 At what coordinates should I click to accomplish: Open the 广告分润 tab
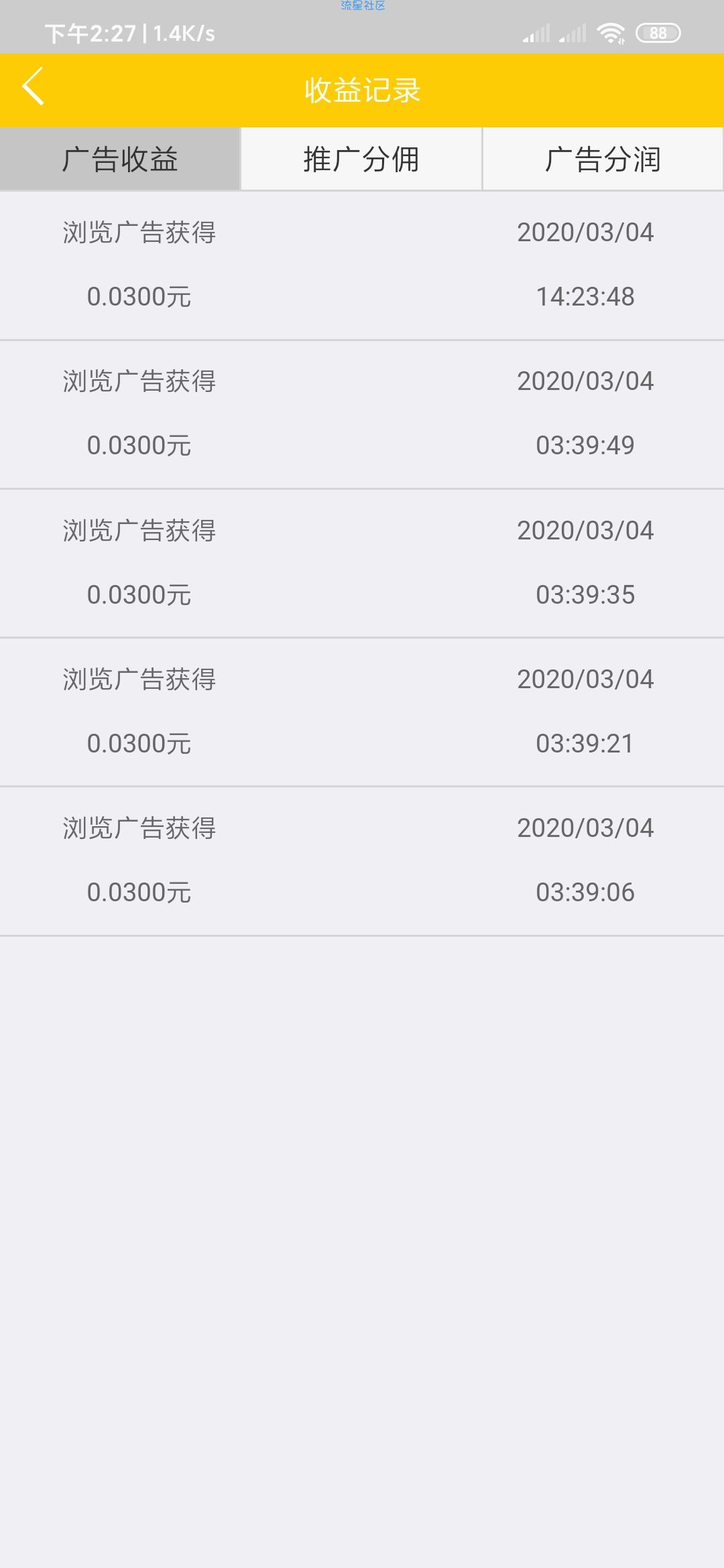(x=603, y=159)
